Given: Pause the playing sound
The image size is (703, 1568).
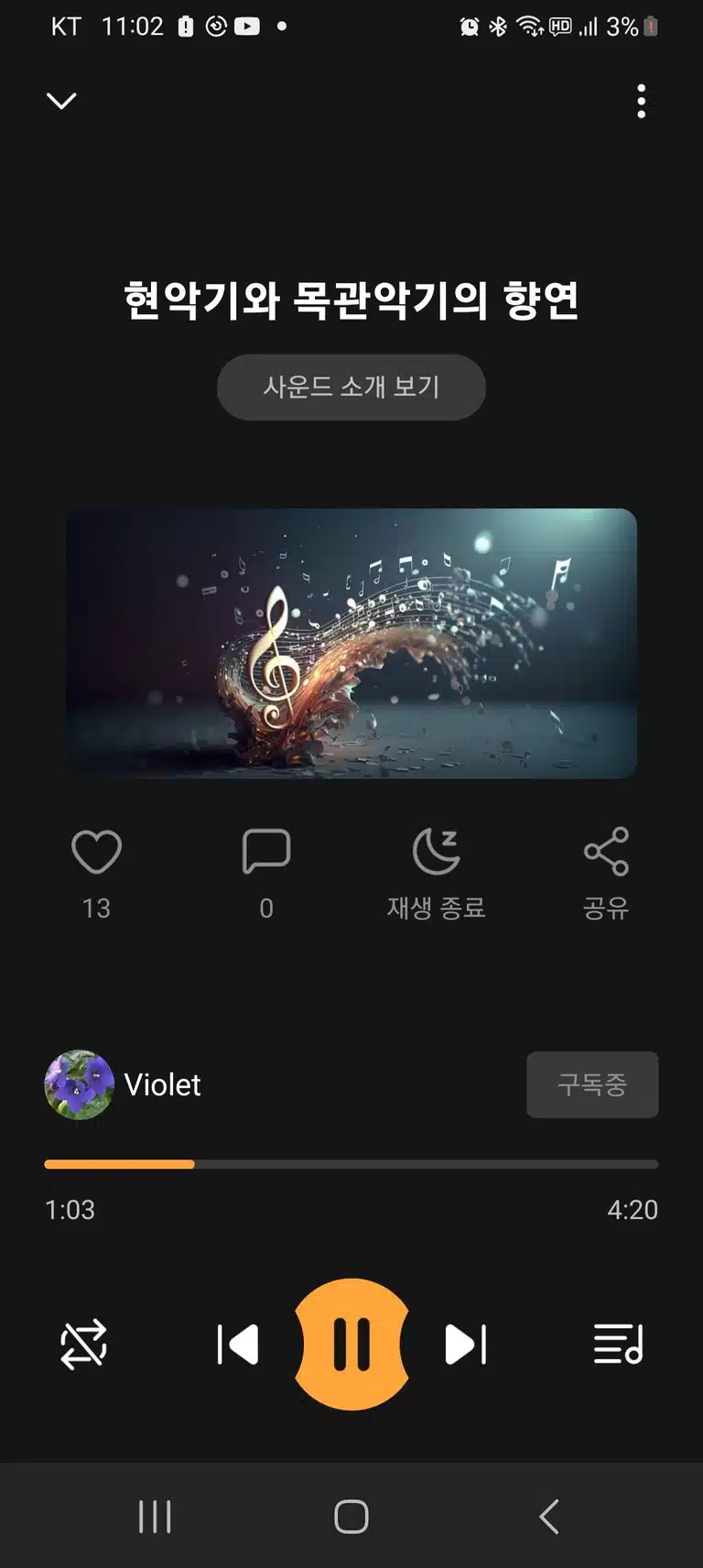Looking at the screenshot, I should pyautogui.click(x=351, y=1345).
